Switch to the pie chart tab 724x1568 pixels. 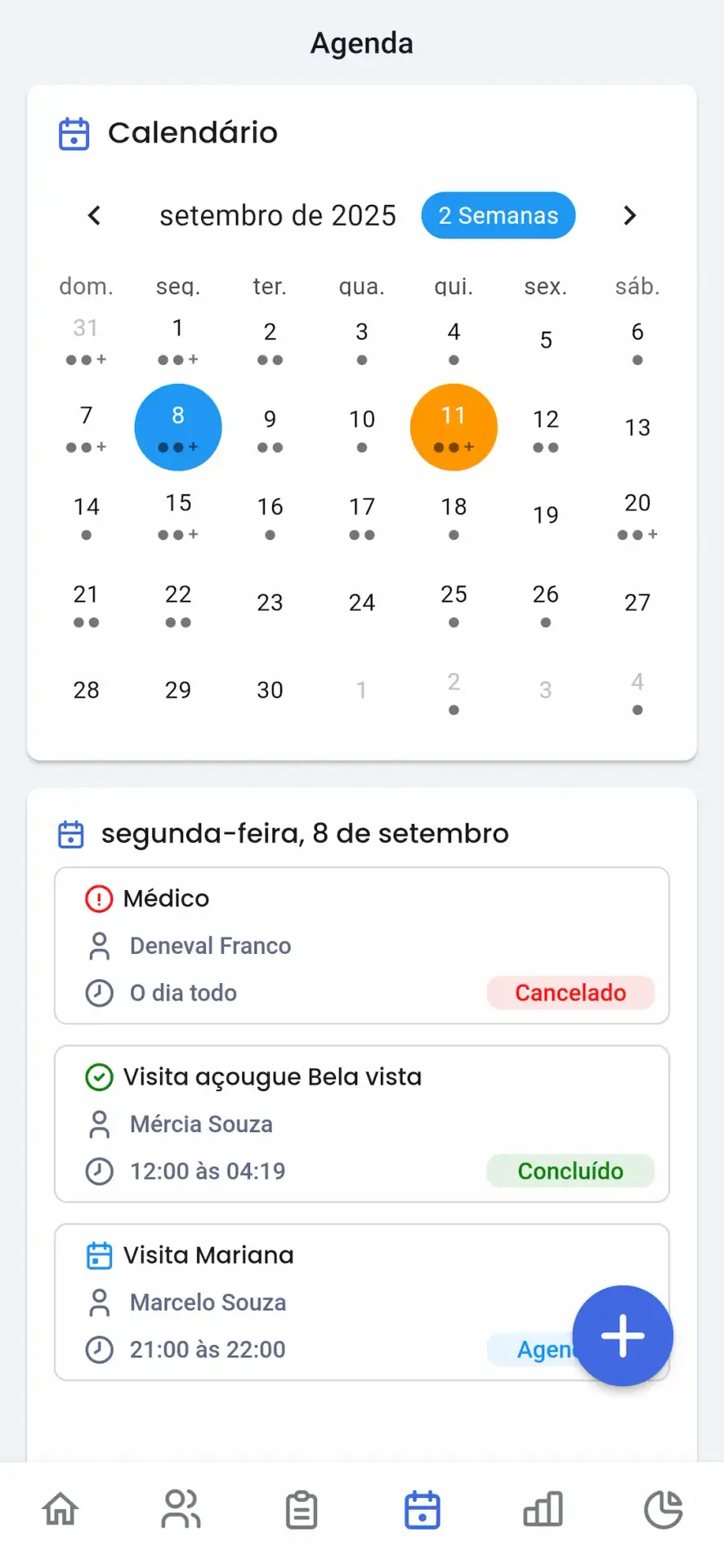click(x=664, y=1509)
